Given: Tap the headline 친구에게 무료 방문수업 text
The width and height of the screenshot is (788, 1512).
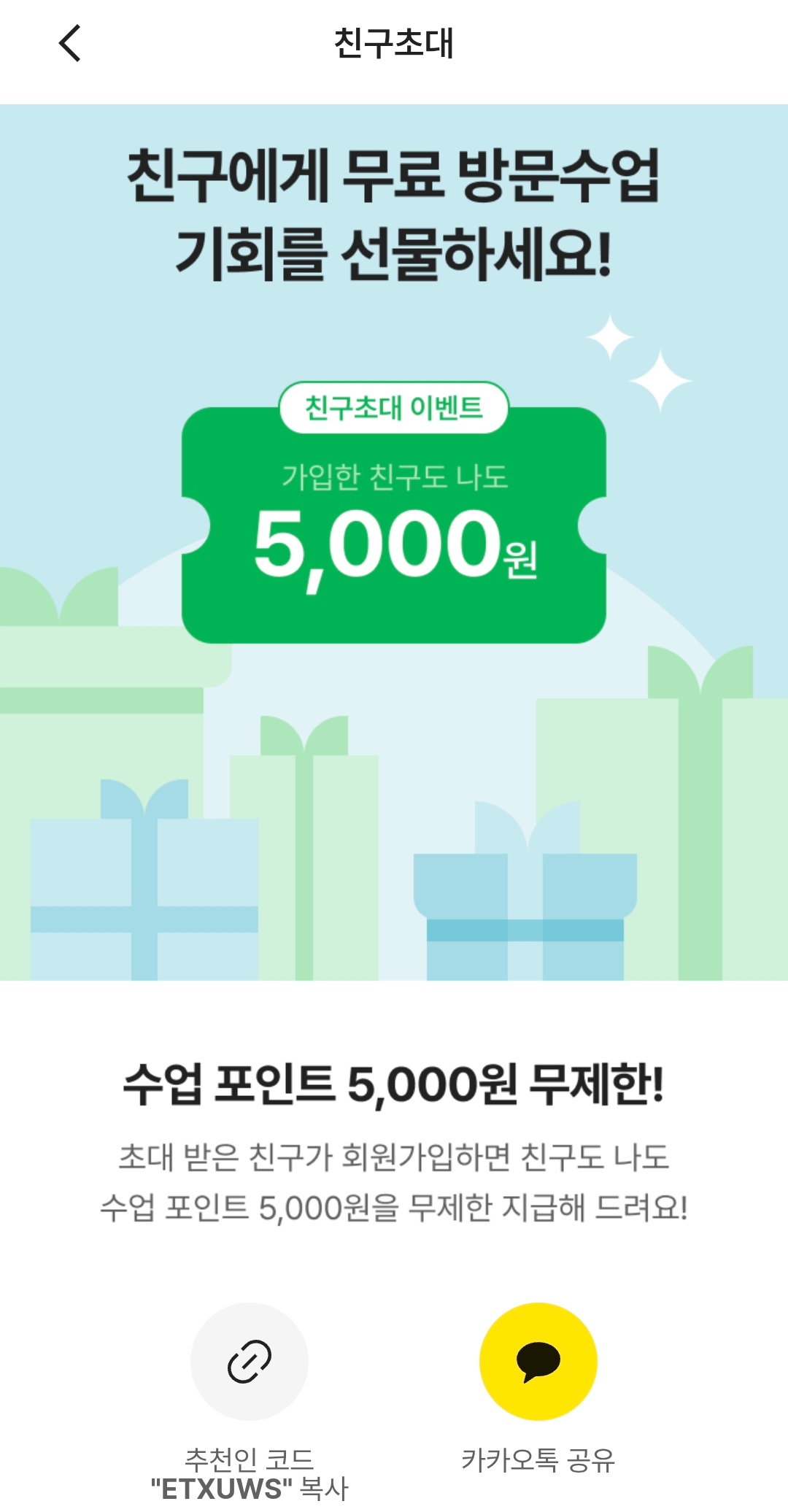Looking at the screenshot, I should pyautogui.click(x=394, y=212).
